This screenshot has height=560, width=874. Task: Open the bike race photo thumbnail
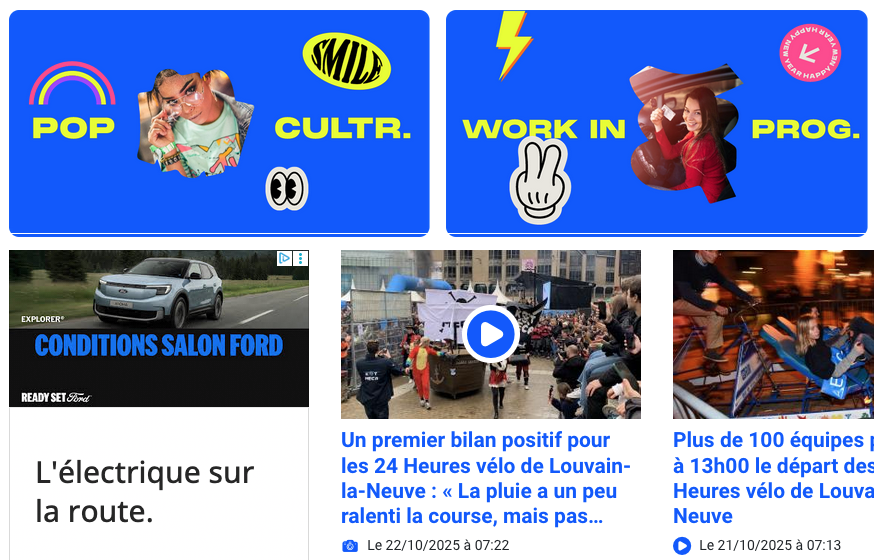click(772, 334)
